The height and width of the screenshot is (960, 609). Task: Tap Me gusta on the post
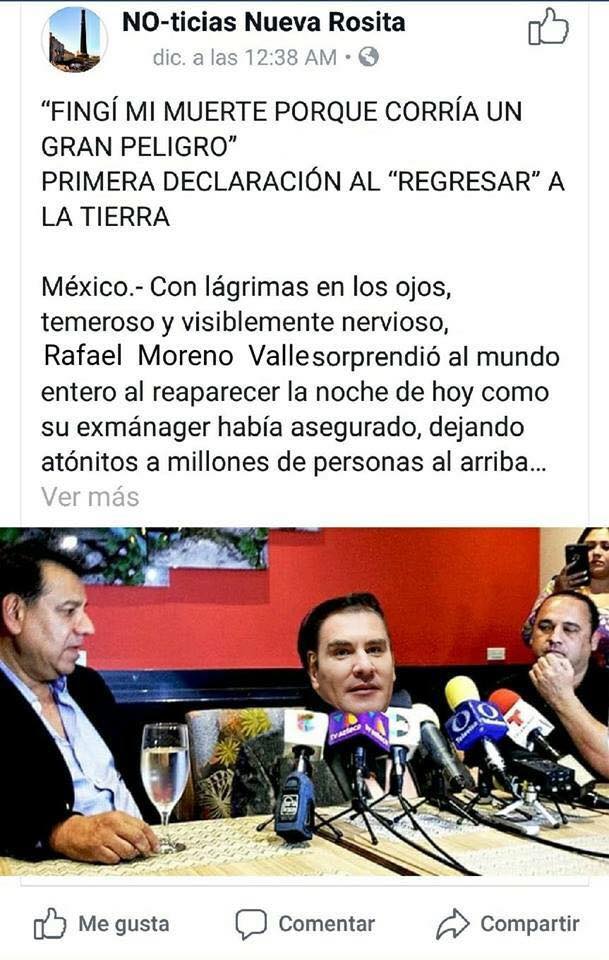[x=102, y=923]
